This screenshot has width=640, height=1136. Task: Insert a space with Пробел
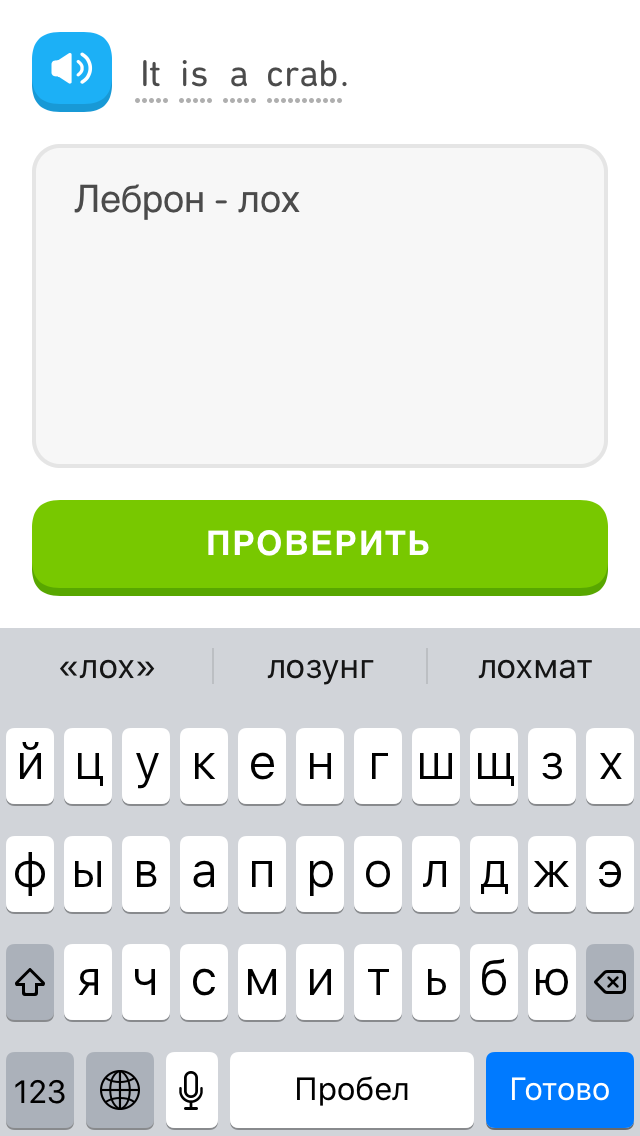352,1089
